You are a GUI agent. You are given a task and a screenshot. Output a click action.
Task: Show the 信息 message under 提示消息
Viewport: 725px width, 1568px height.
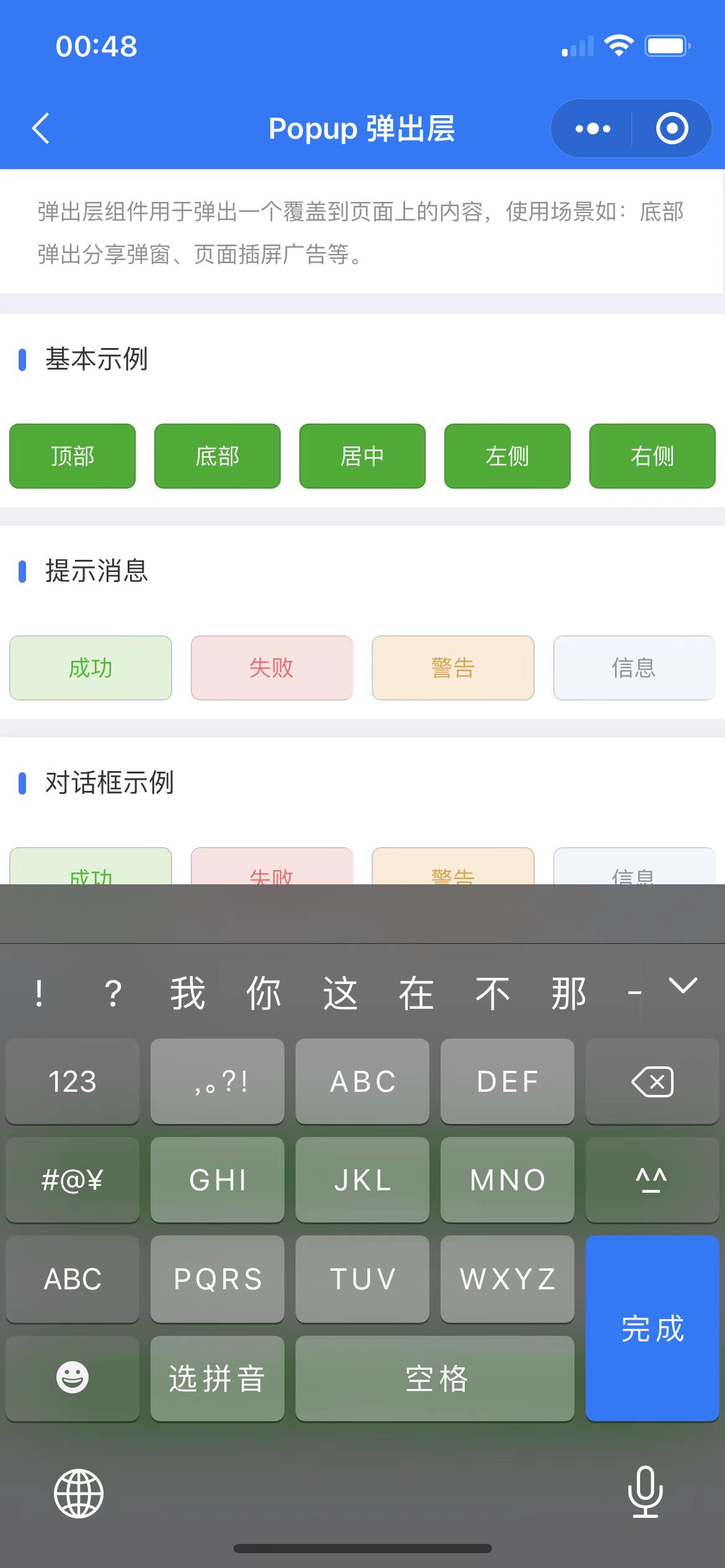635,668
